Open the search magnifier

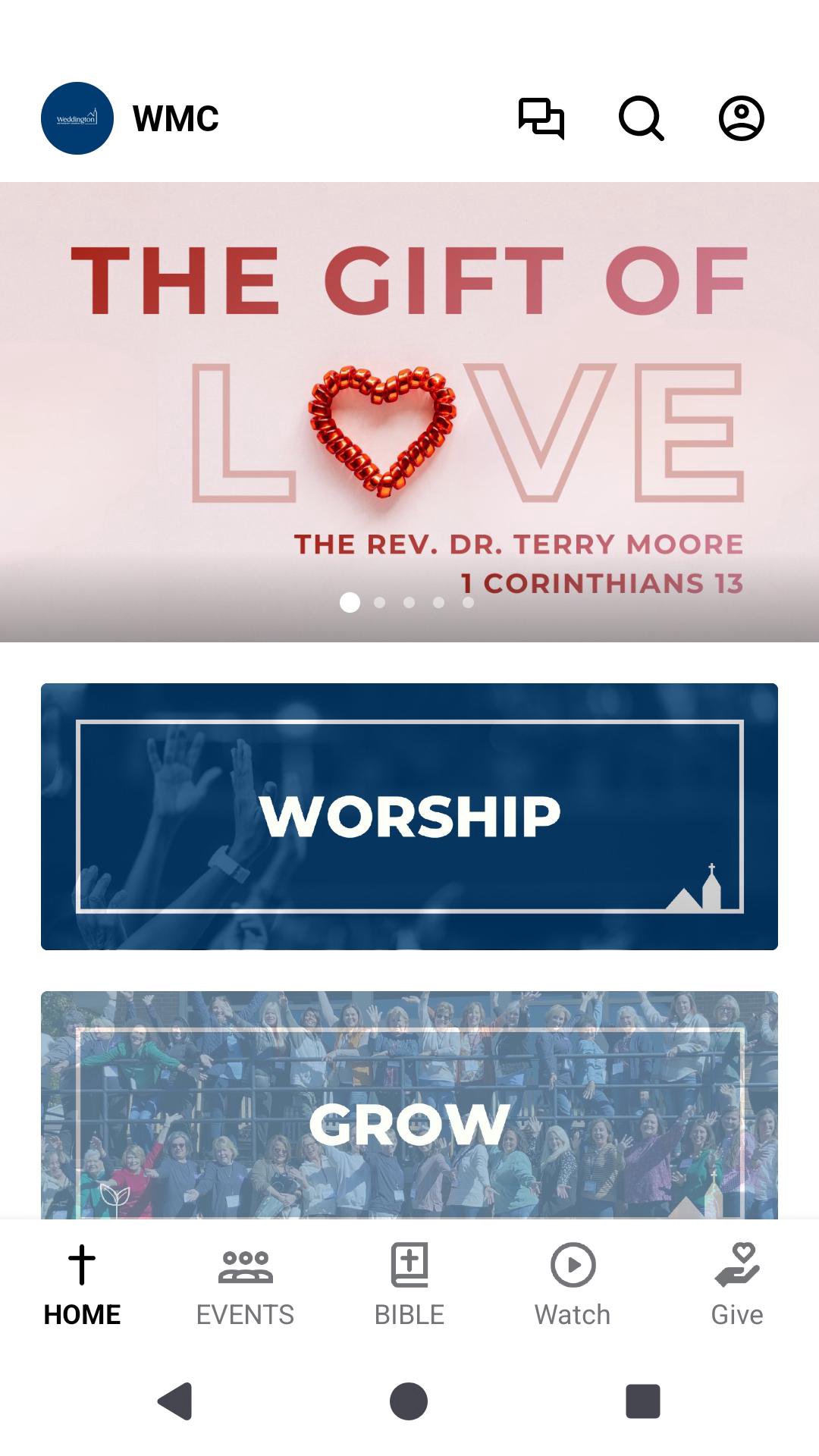pyautogui.click(x=641, y=118)
